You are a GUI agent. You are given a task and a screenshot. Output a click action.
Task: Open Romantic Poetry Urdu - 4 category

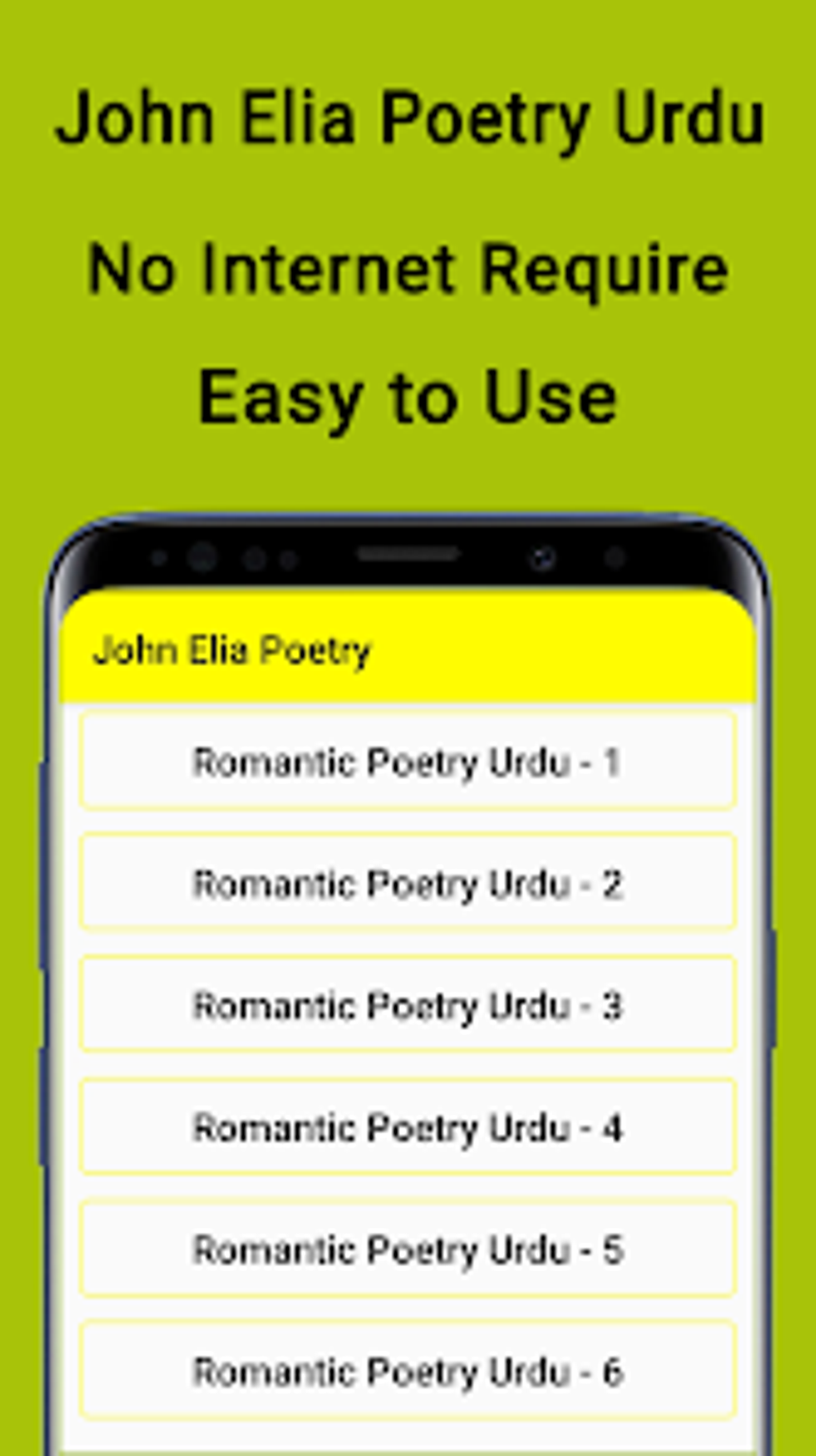point(408,1127)
